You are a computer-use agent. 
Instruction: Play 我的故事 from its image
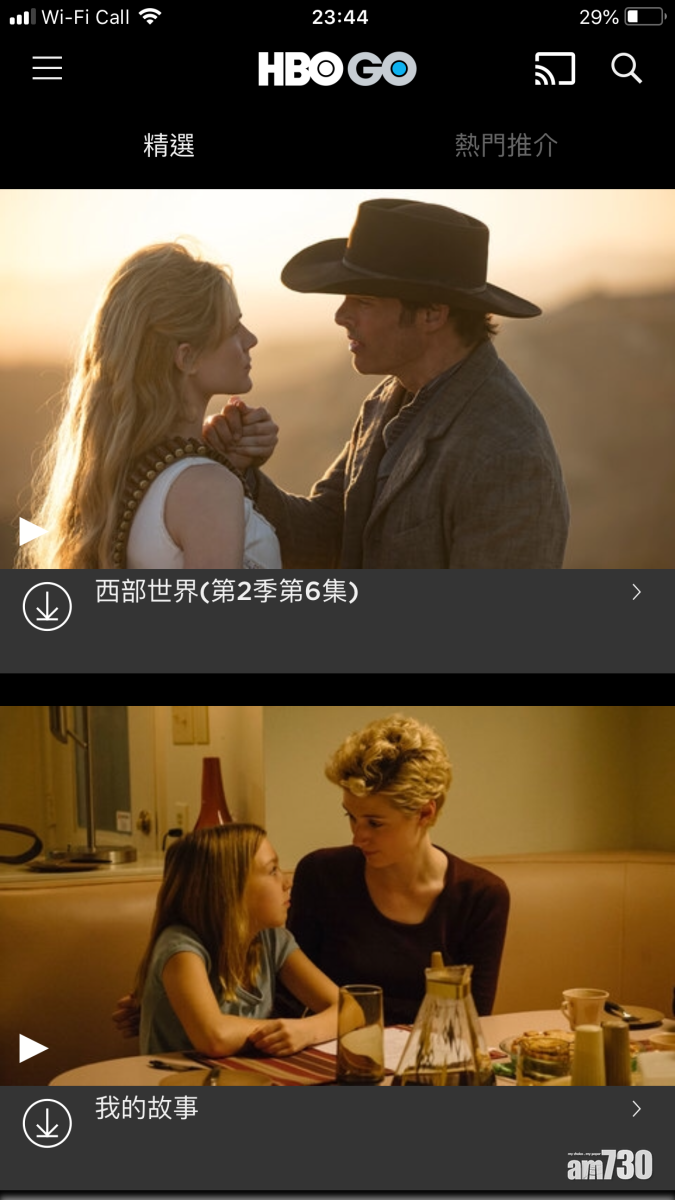coord(33,1048)
